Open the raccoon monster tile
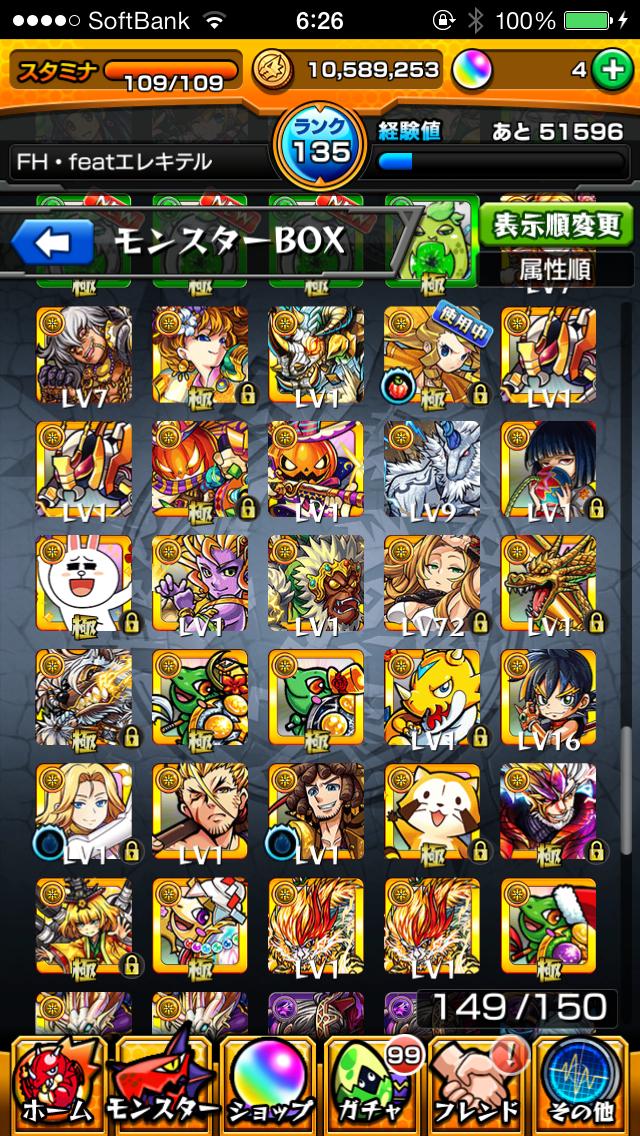Viewport: 640px width, 1136px height. click(432, 812)
